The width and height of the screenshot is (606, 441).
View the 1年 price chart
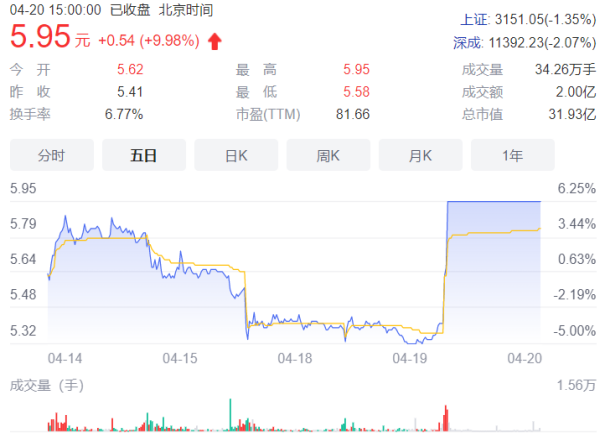(x=512, y=155)
